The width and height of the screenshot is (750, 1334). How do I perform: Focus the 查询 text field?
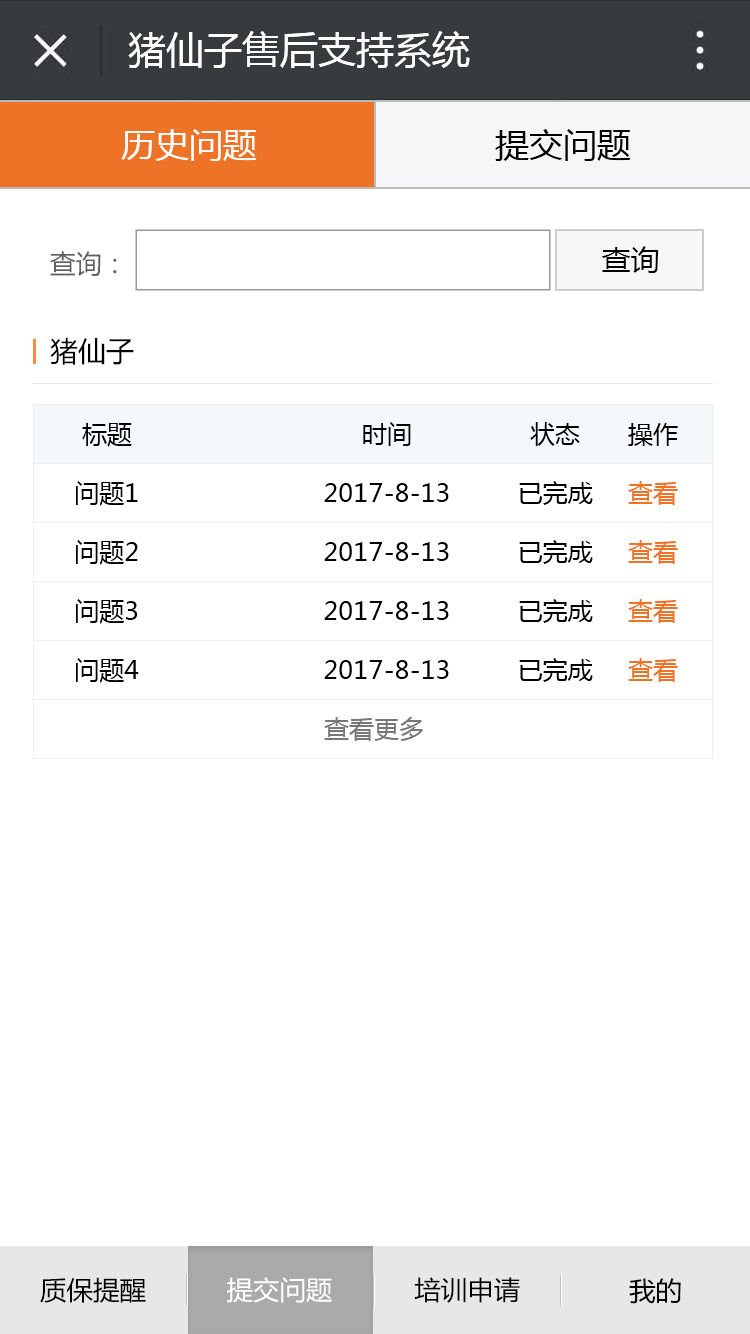343,260
